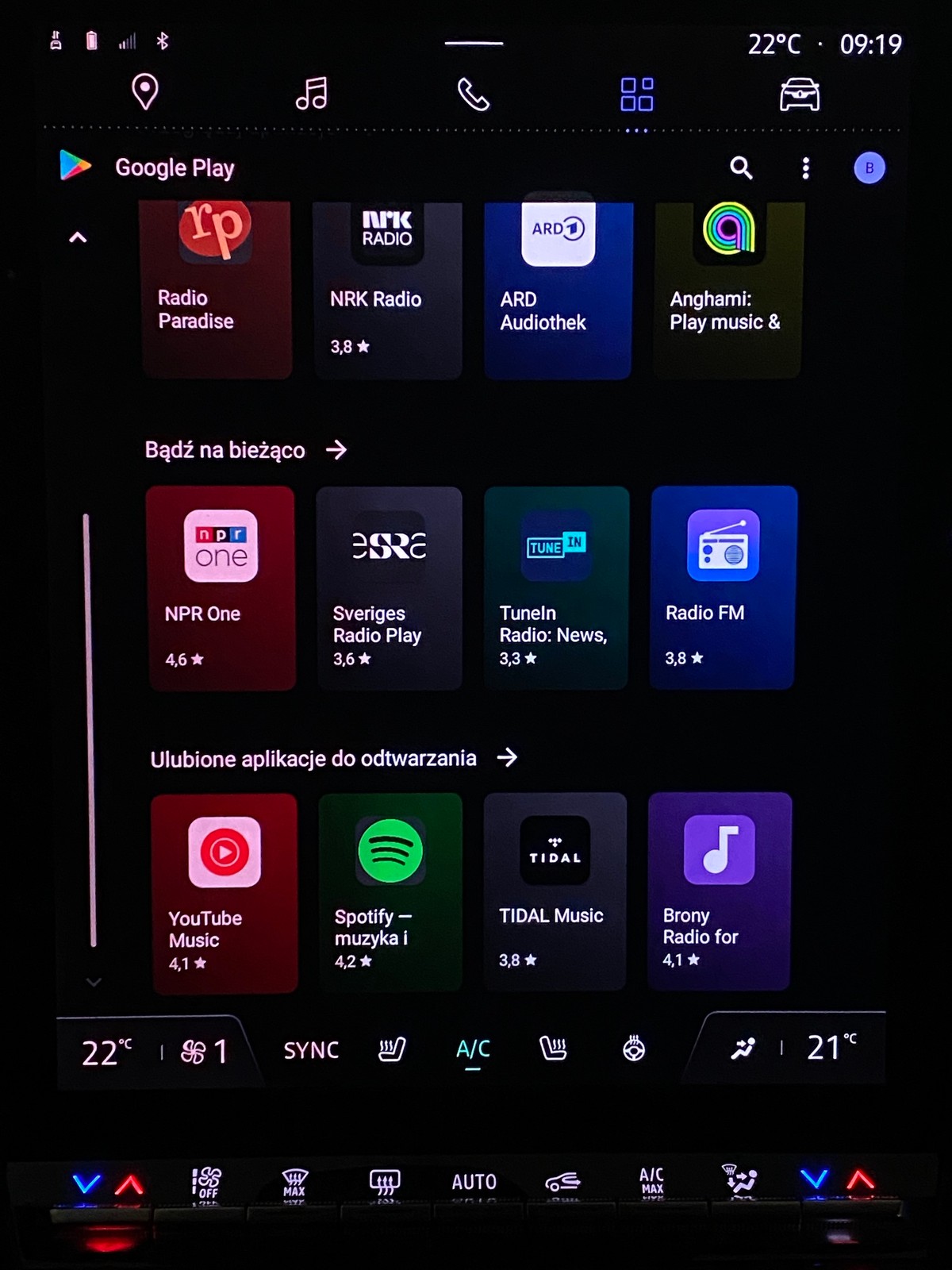Open the phone tab

474,94
